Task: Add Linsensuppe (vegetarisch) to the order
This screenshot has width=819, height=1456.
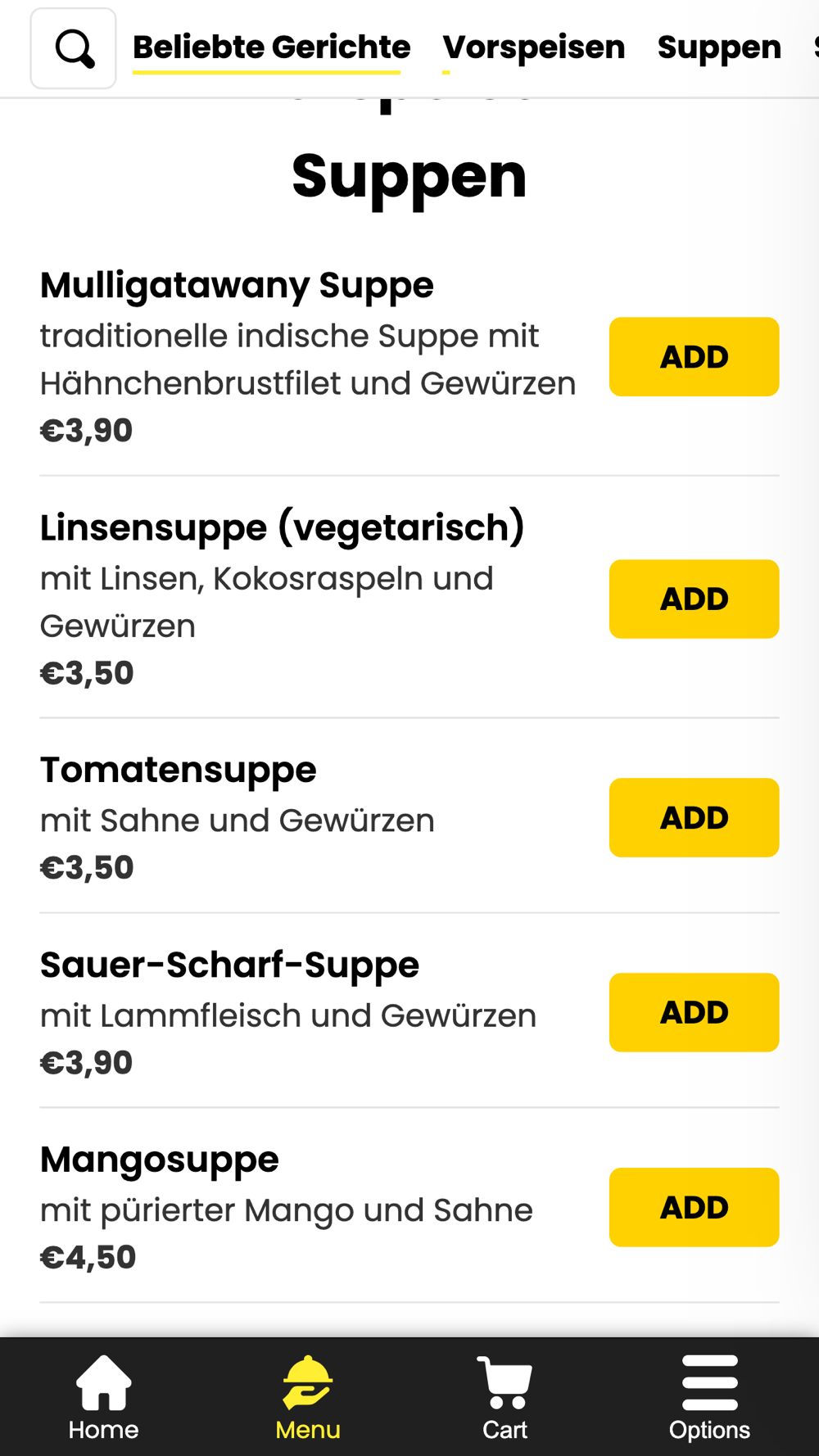Action: (x=694, y=599)
